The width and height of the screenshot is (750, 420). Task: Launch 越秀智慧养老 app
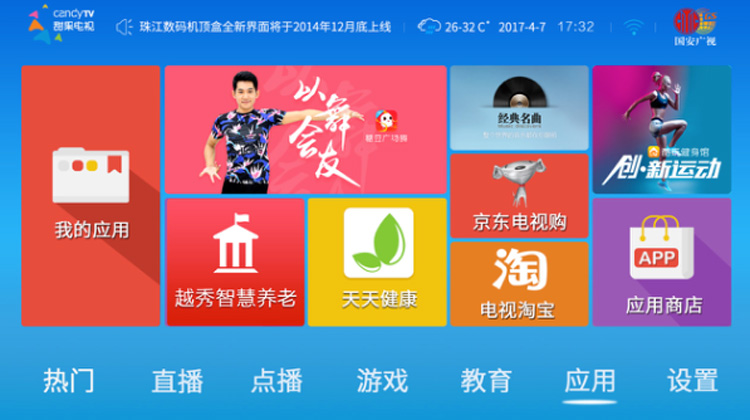[x=235, y=262]
